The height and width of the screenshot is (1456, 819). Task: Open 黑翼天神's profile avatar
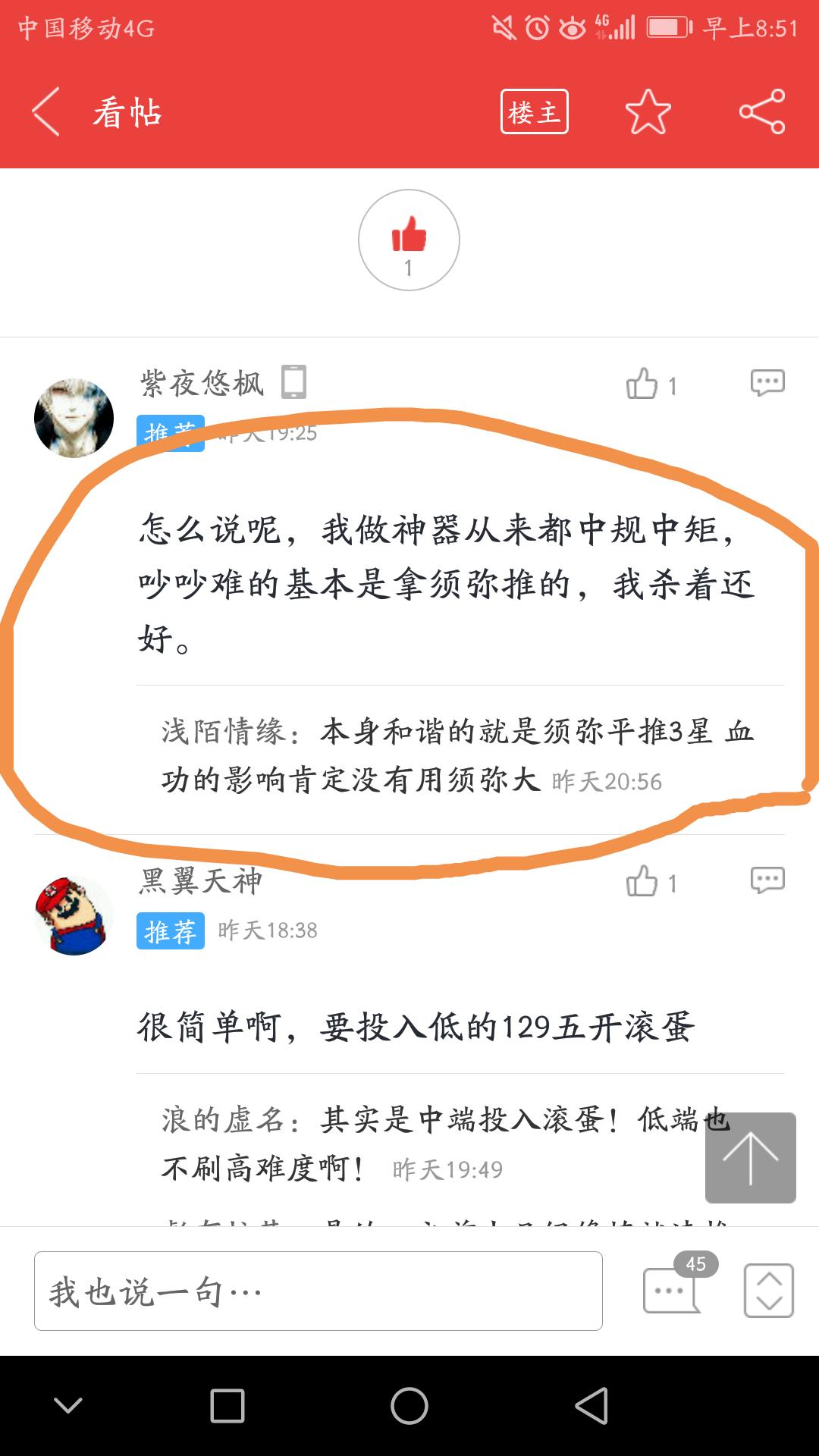pos(74,915)
